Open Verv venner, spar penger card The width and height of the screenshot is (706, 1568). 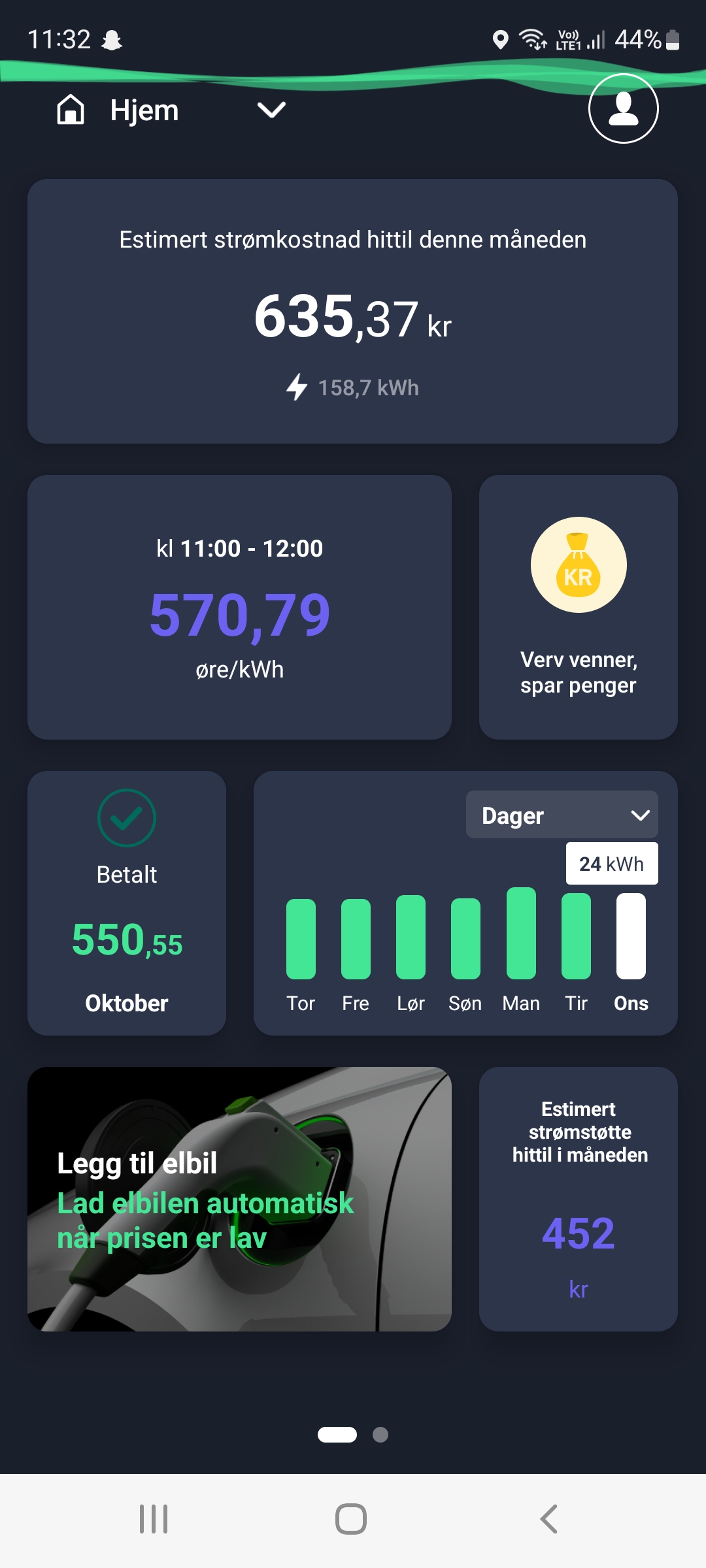click(x=578, y=608)
